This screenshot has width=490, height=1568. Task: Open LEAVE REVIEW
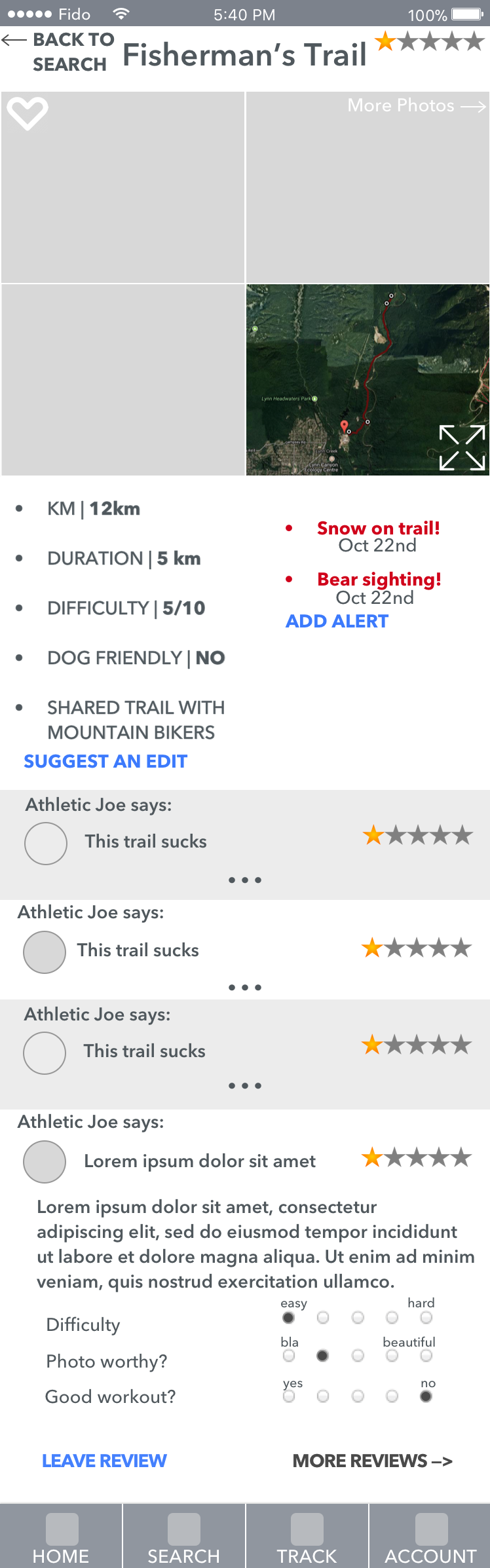[x=104, y=1461]
